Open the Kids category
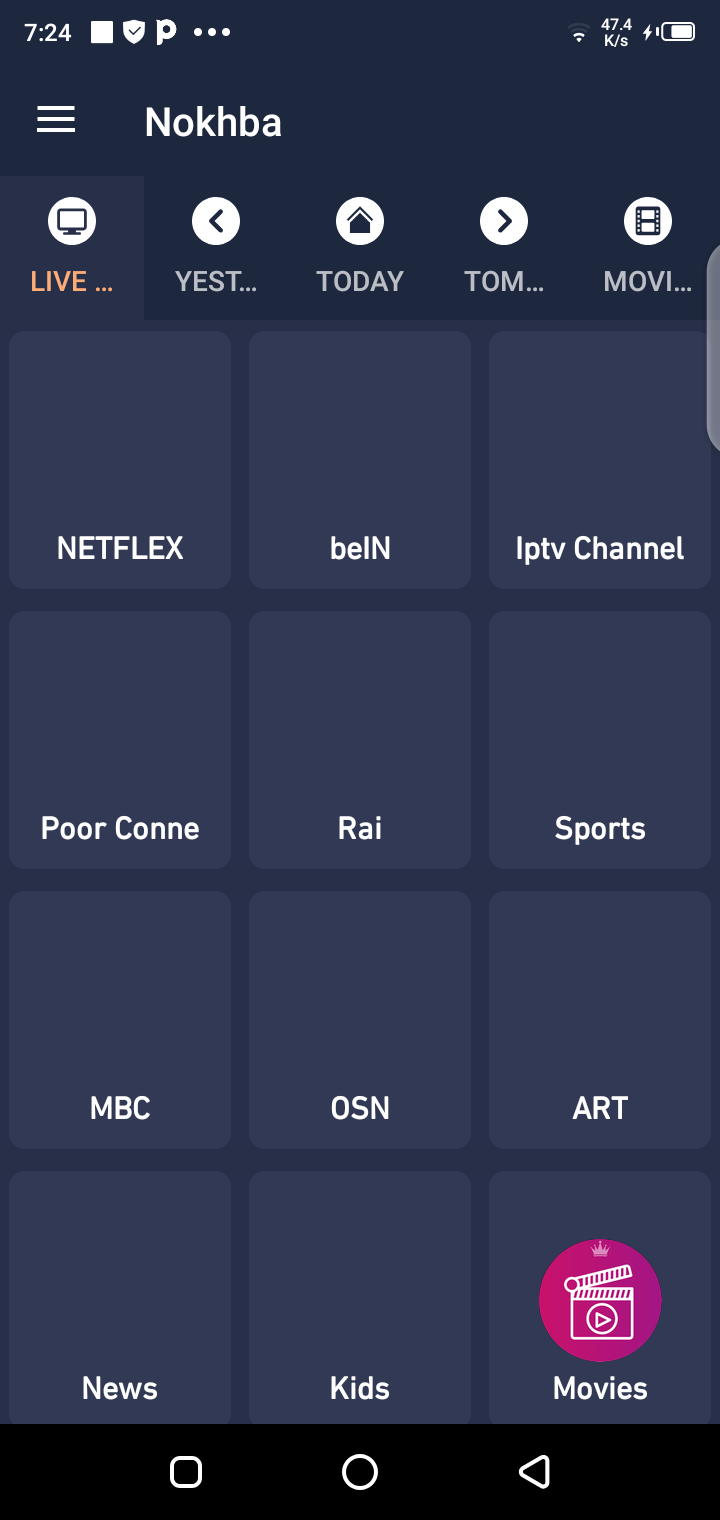 pos(360,1300)
